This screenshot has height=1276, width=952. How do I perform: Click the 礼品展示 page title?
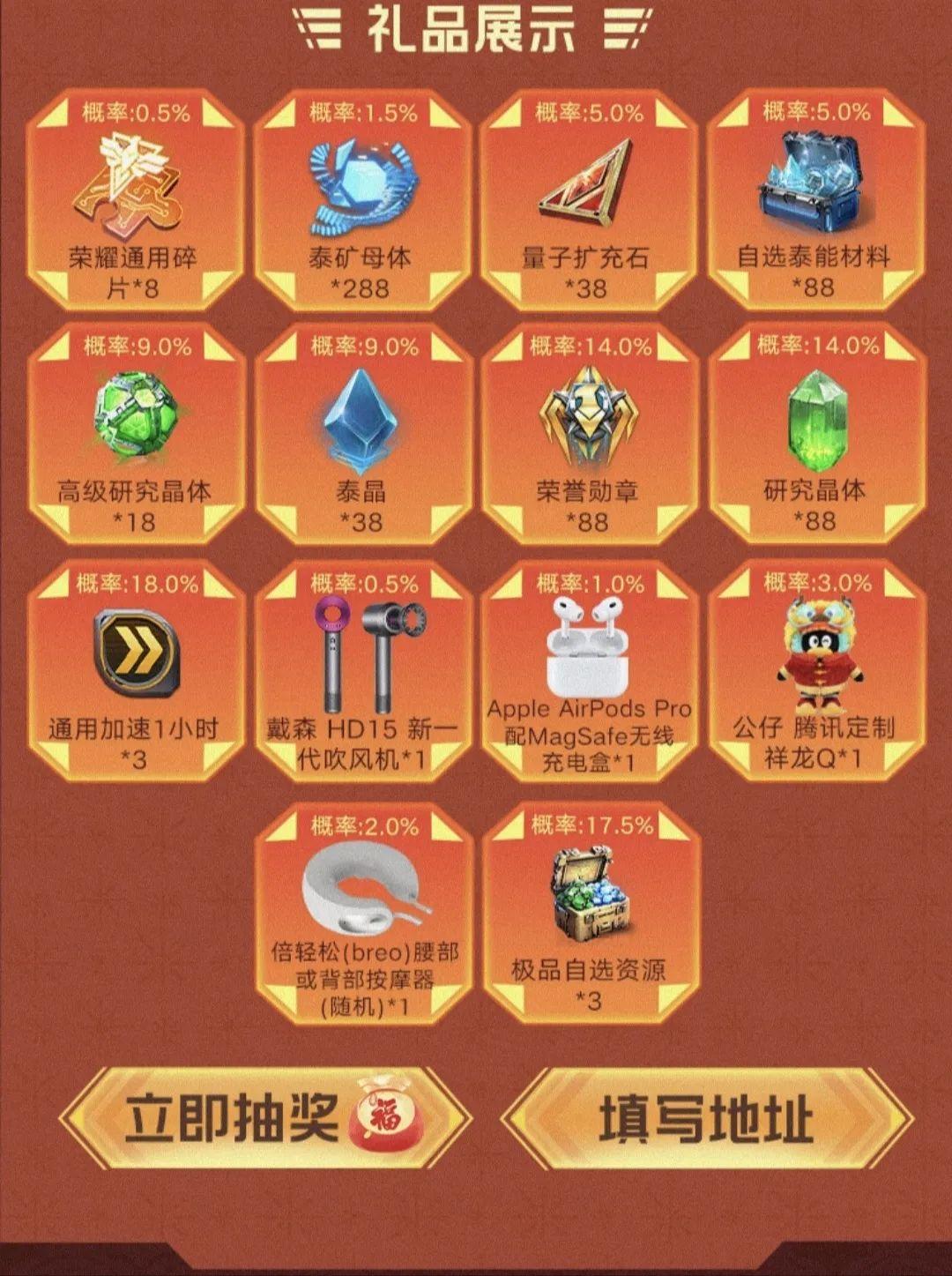(x=476, y=32)
